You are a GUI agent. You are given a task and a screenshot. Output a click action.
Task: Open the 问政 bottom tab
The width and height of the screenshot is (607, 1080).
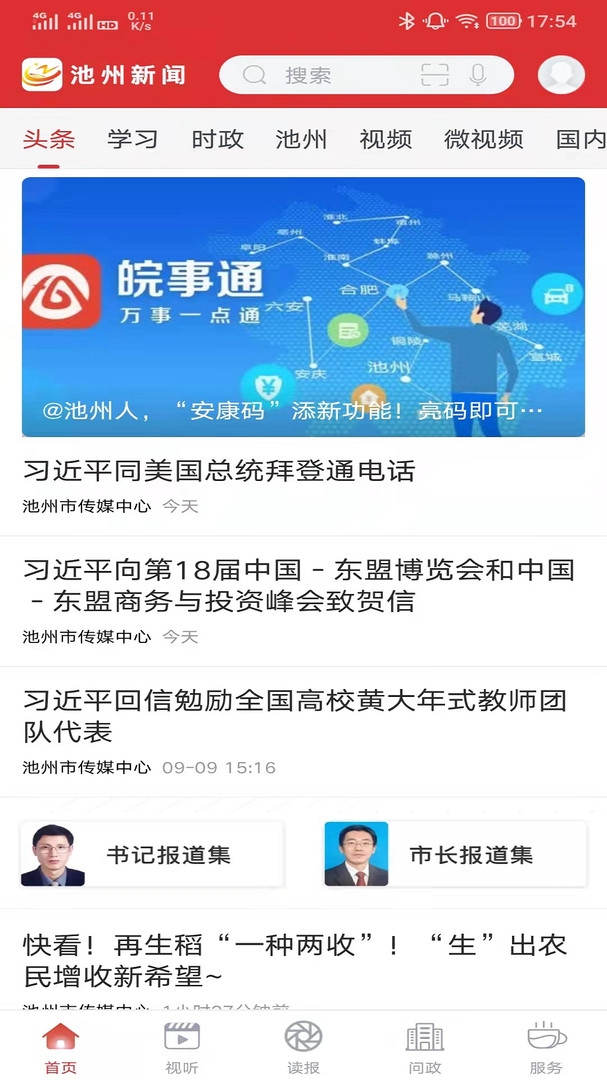pos(425,1047)
